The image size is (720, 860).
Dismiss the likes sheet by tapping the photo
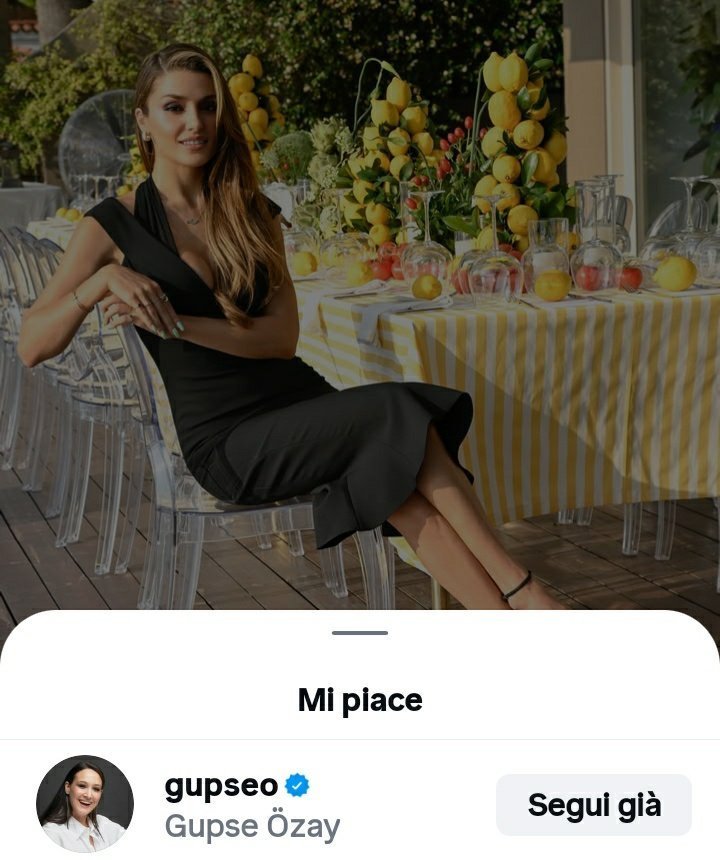[360, 300]
